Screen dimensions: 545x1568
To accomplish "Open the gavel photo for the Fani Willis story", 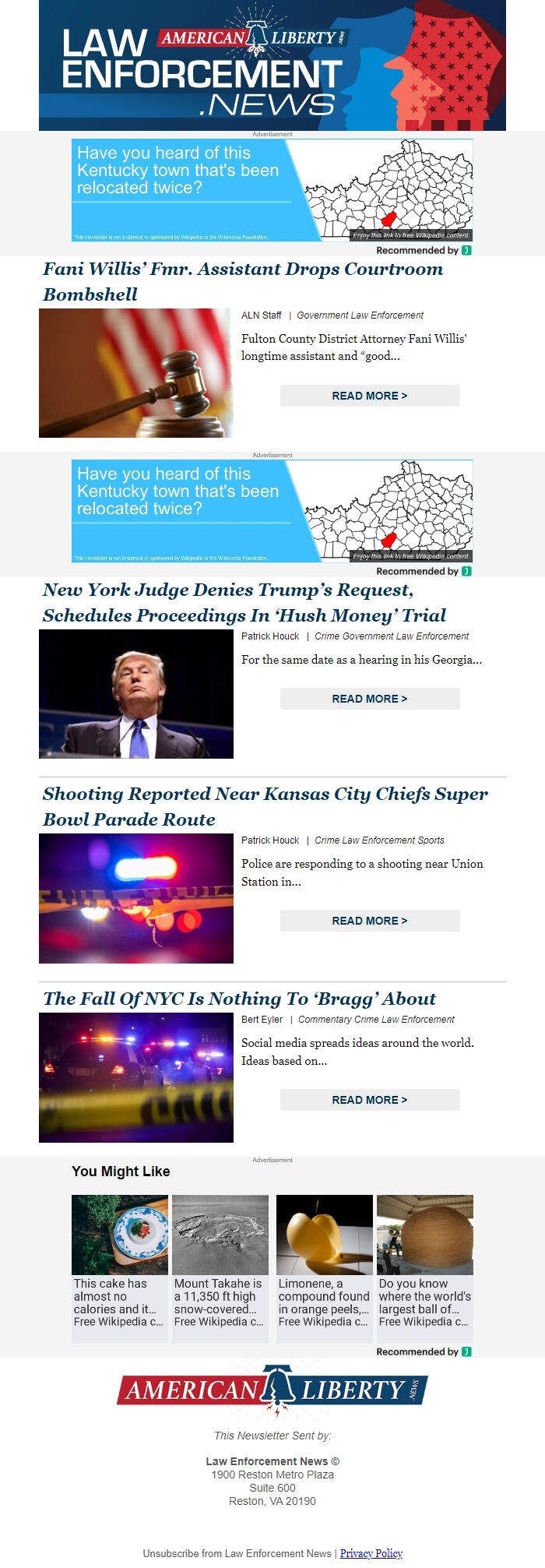I will coord(136,373).
